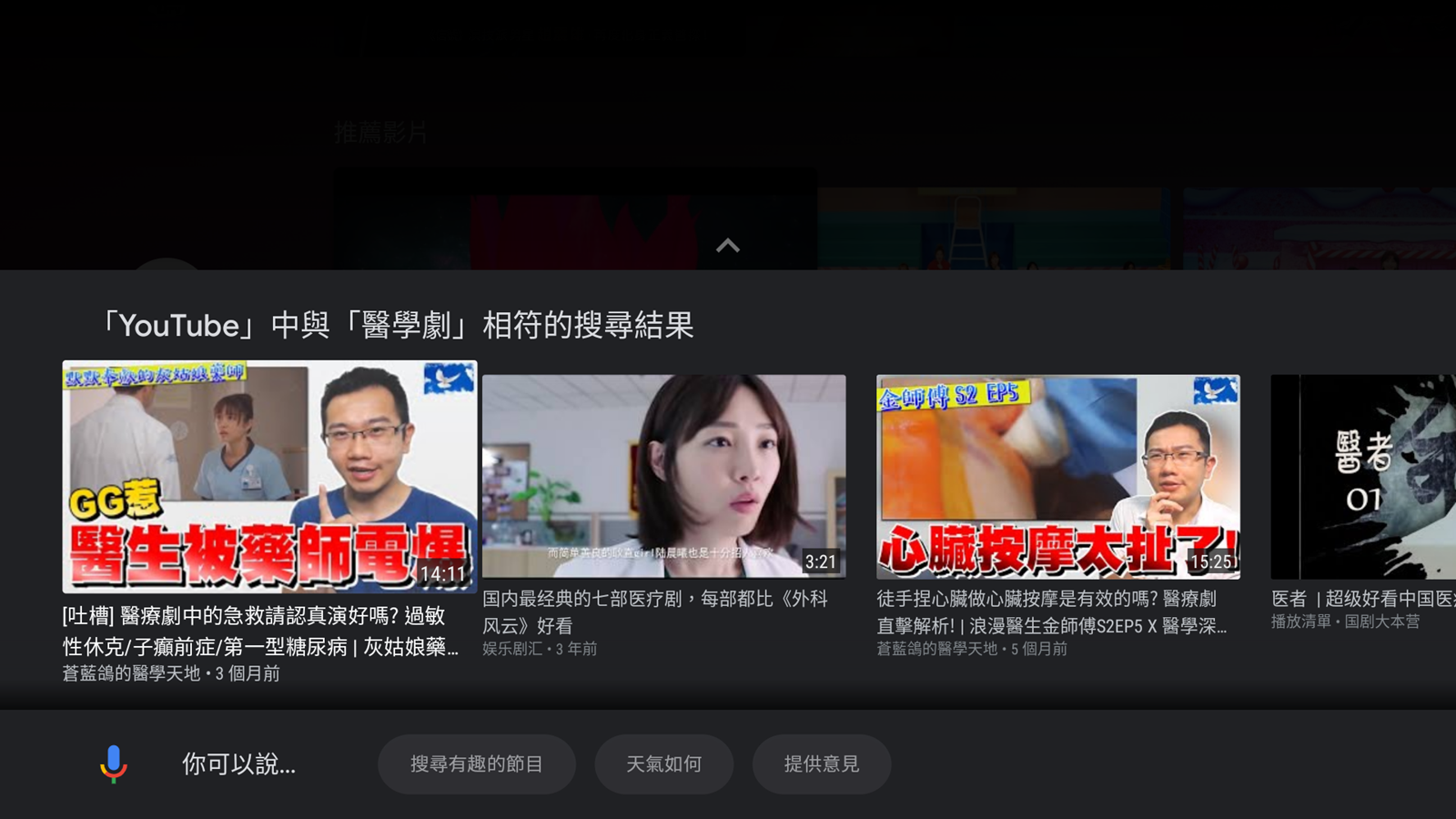
Task: Activate the Google Assistant microphone
Action: coord(113,763)
